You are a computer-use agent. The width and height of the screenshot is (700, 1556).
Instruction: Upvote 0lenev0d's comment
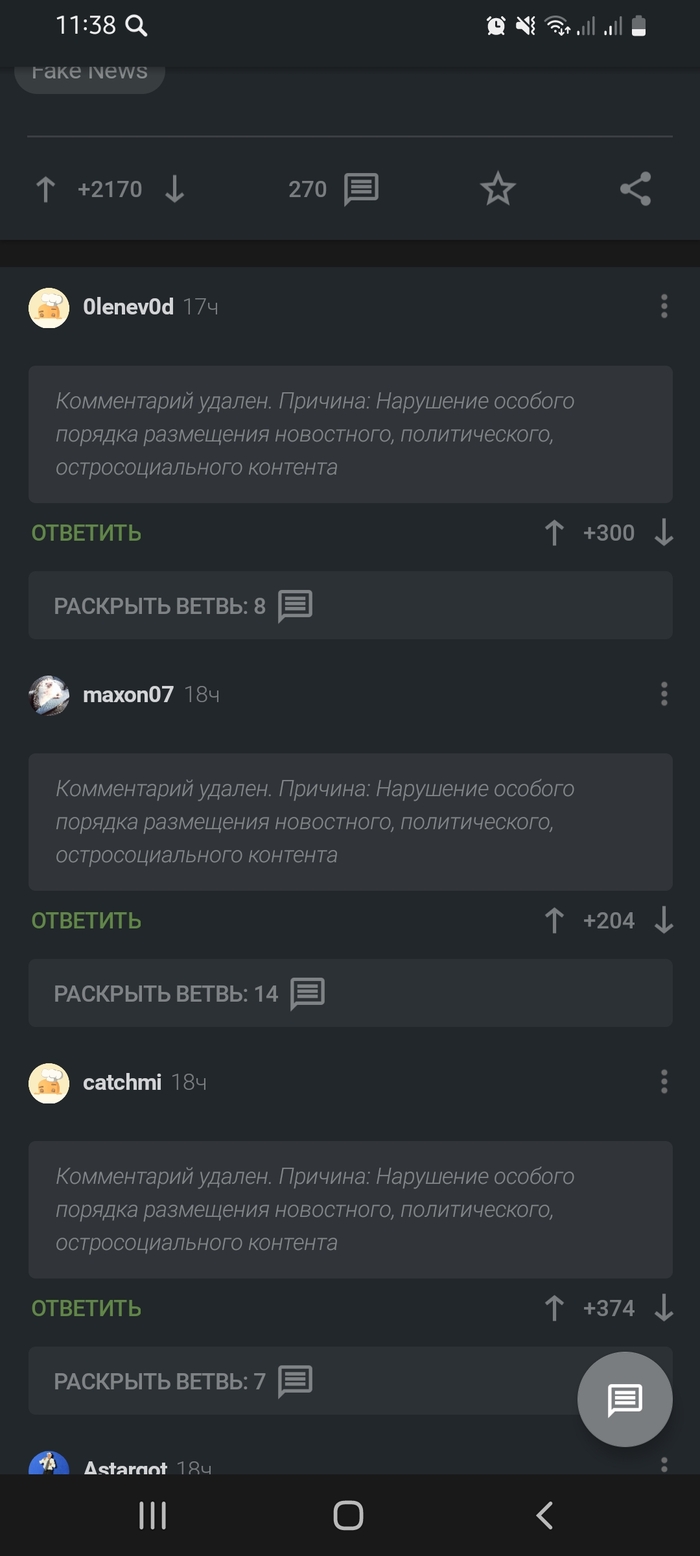555,533
